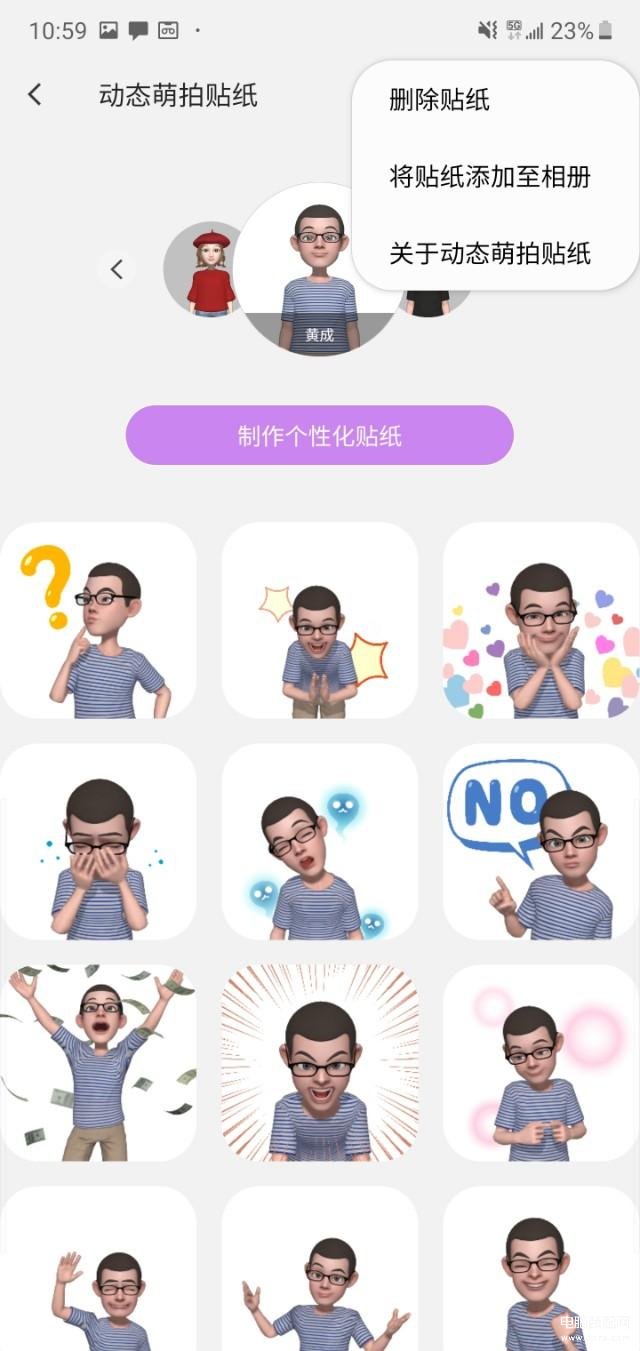The width and height of the screenshot is (640, 1351).
Task: Open the colorful hearts sticker
Action: pyautogui.click(x=541, y=620)
